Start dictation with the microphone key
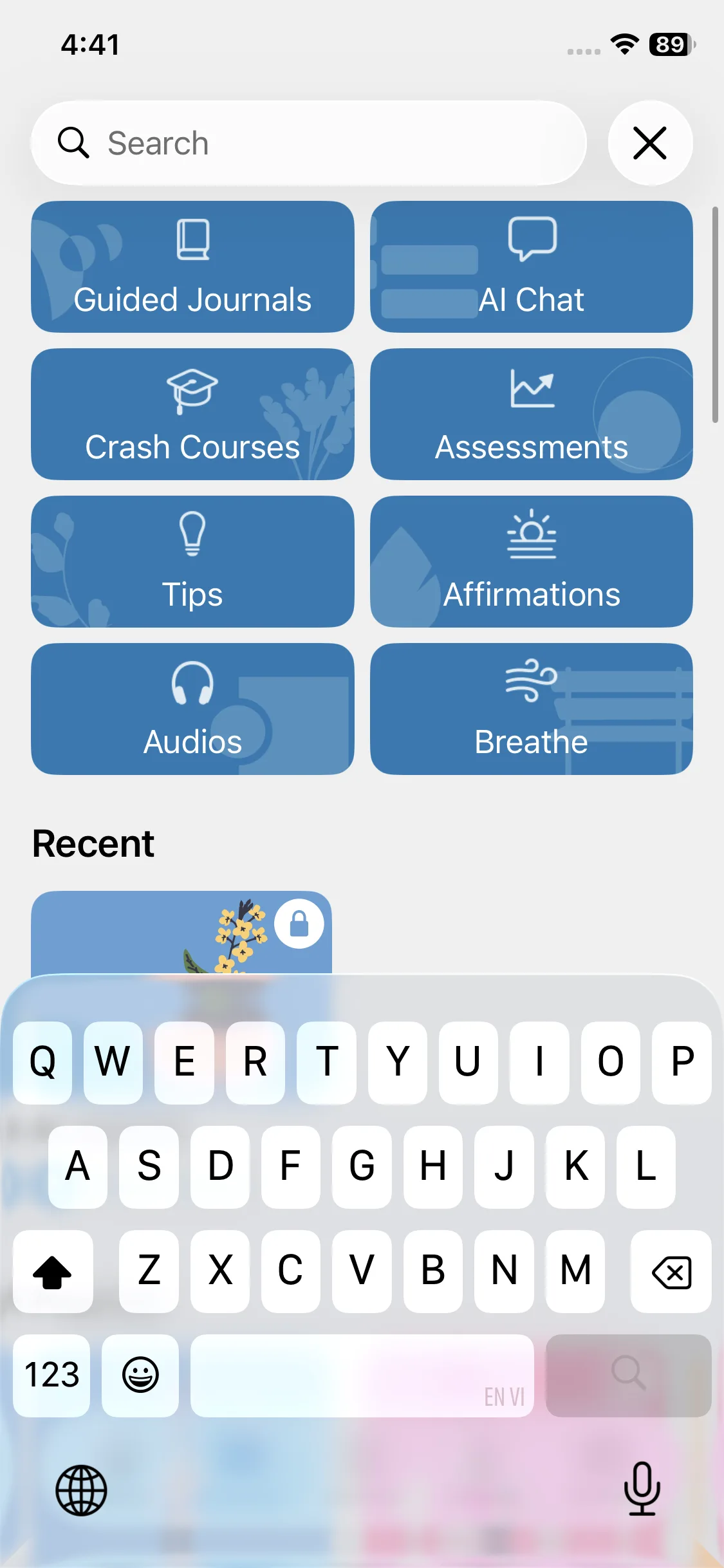724x1568 pixels. click(x=642, y=1488)
